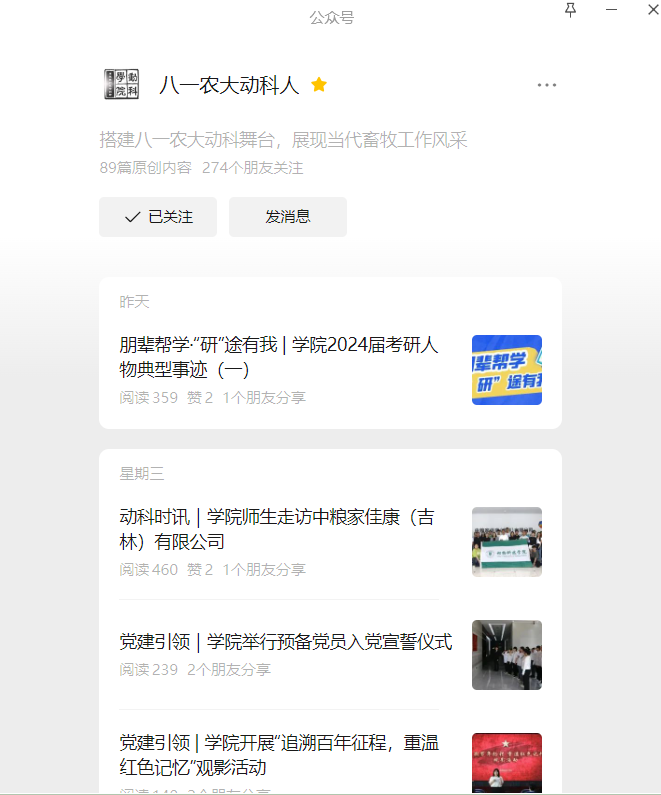Screen dimensions: 661x795
Task: Pin the window with the pin icon
Action: (x=571, y=10)
